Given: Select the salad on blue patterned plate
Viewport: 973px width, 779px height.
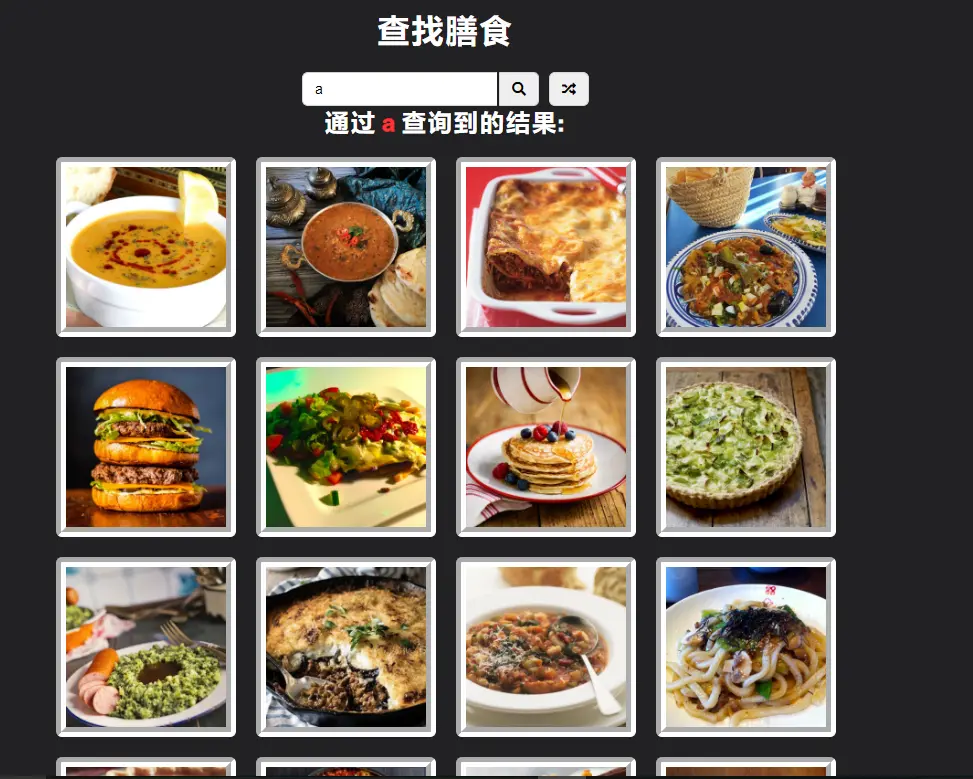Looking at the screenshot, I should point(746,247).
